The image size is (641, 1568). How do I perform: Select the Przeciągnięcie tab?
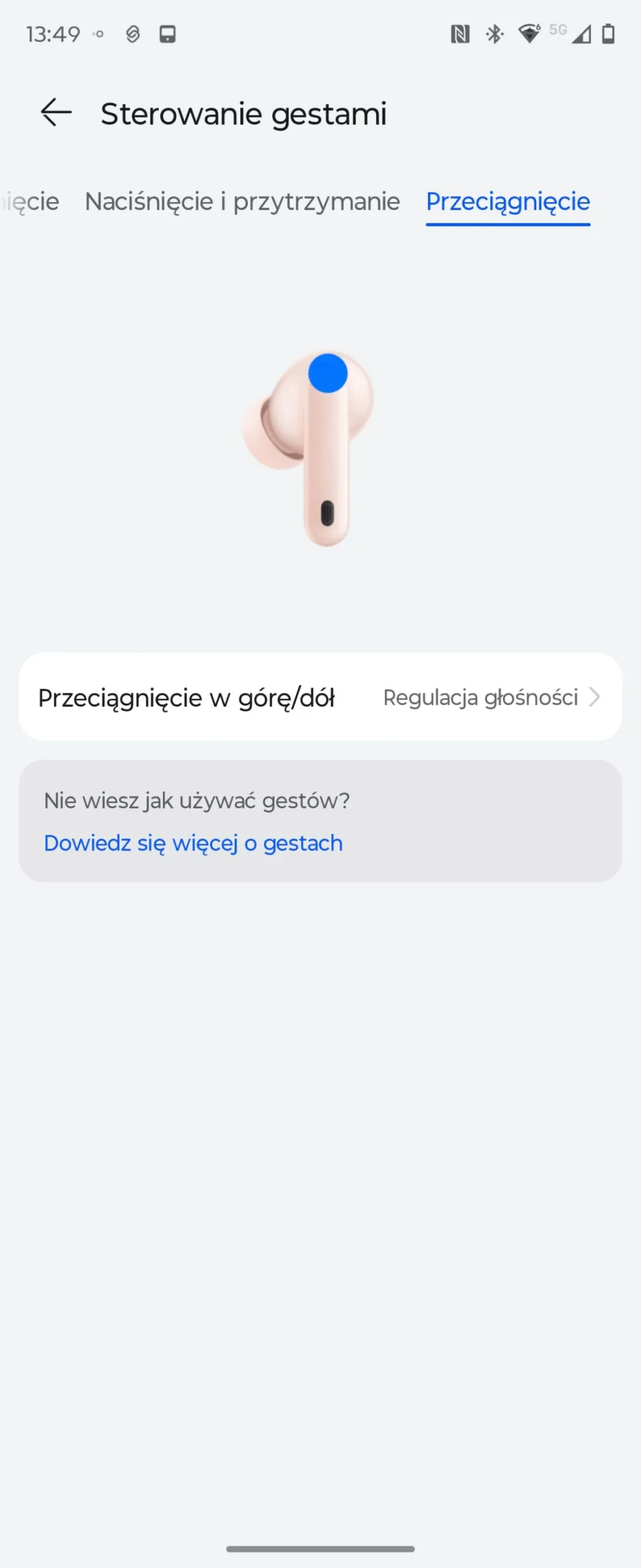(508, 202)
